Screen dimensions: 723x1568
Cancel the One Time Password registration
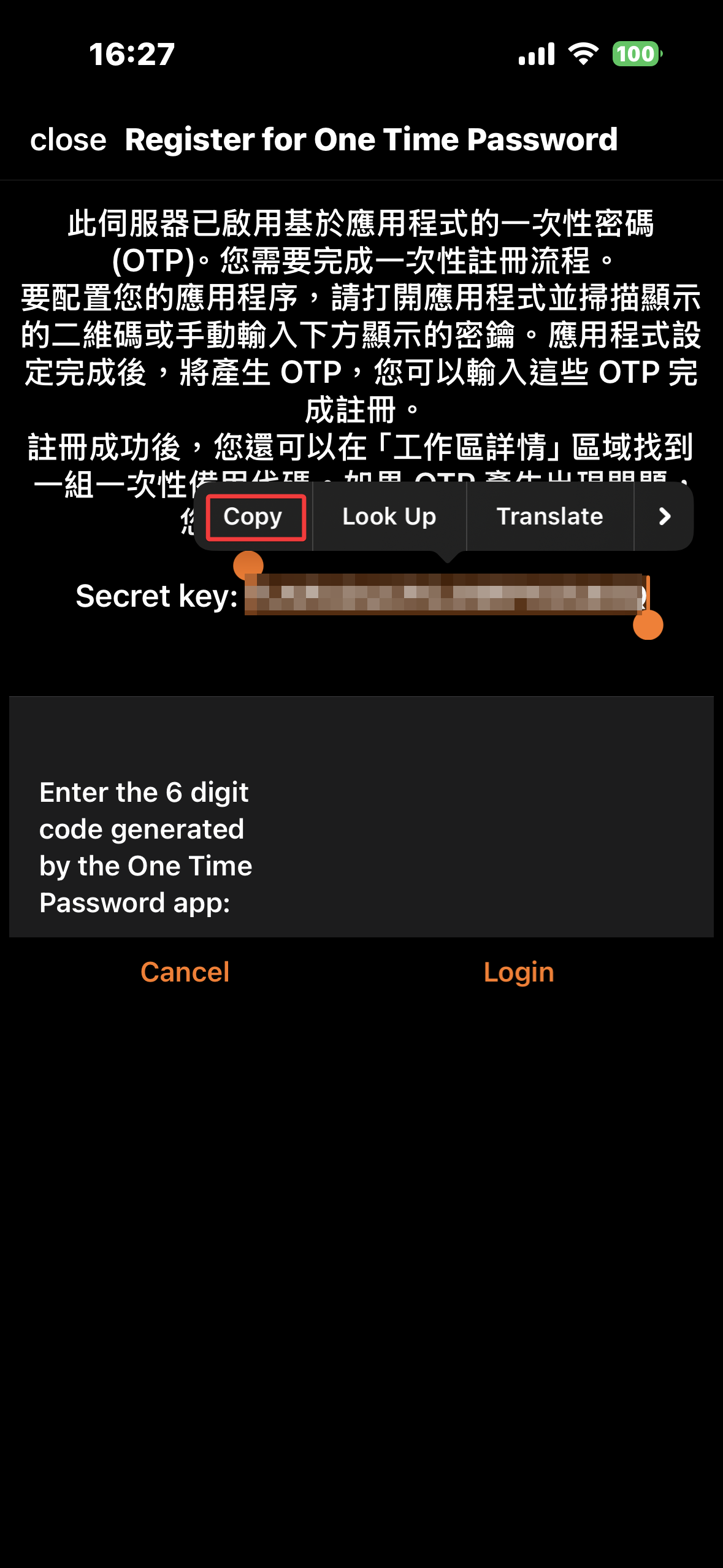tap(185, 972)
